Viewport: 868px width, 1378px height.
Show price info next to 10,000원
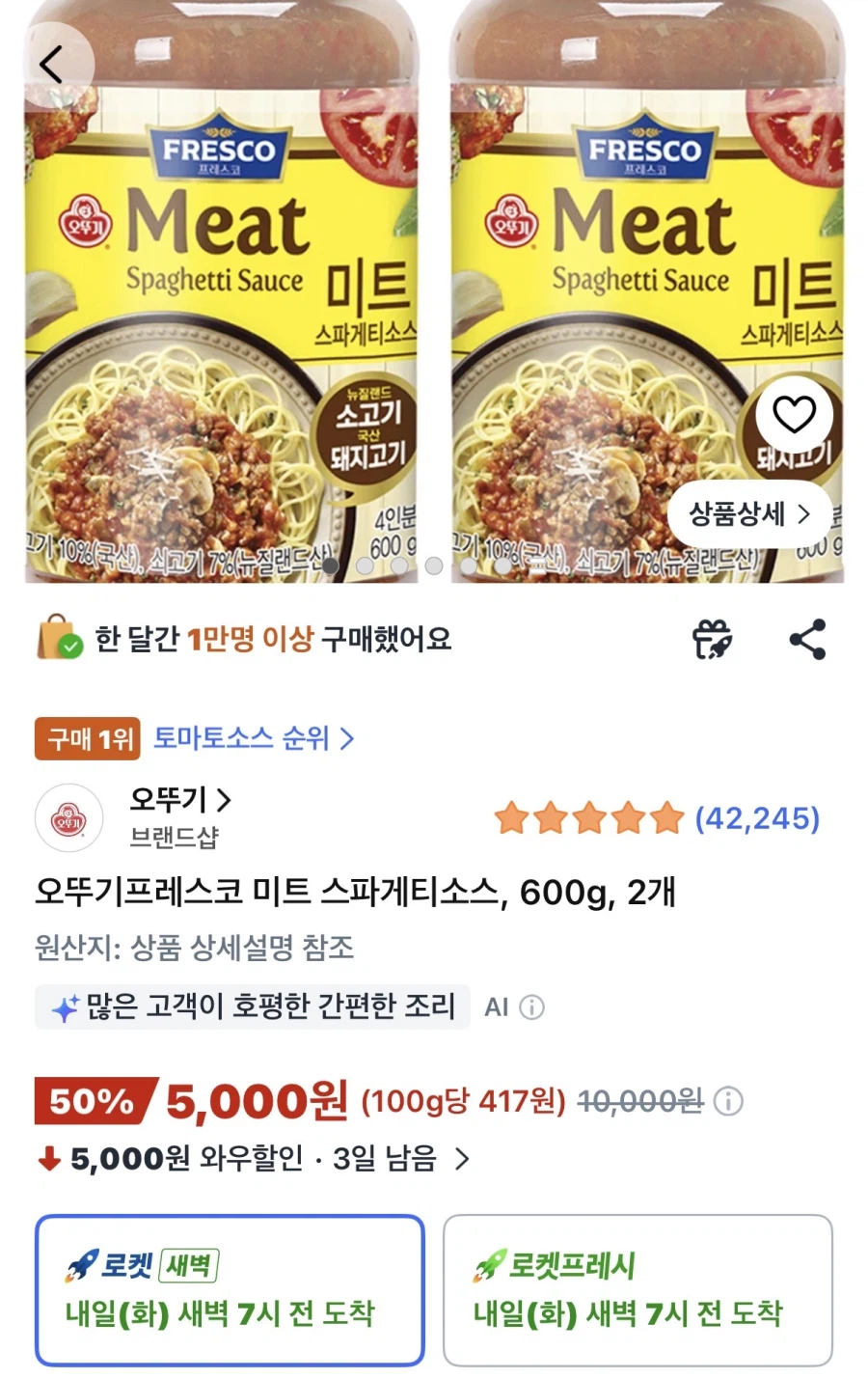coord(728,1101)
